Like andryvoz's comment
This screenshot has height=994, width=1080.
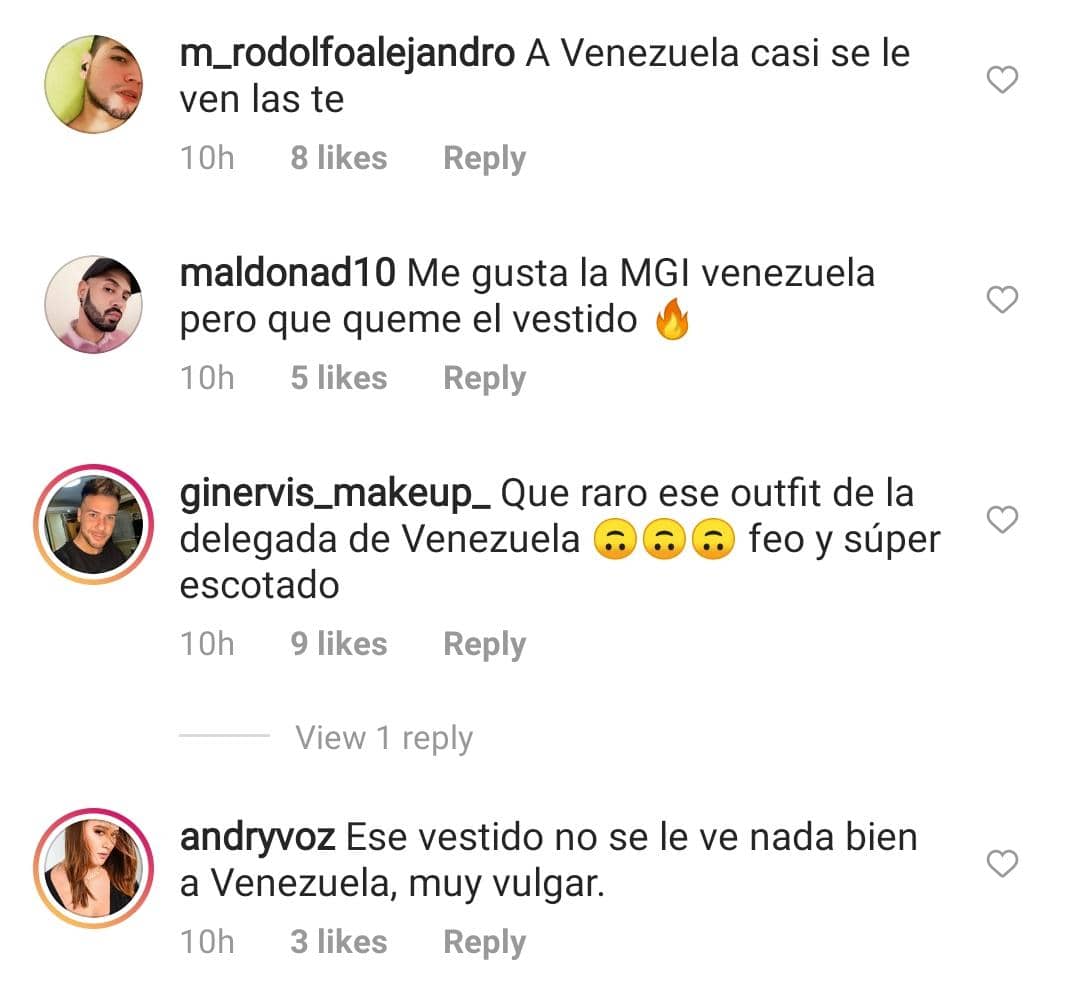click(x=1002, y=863)
